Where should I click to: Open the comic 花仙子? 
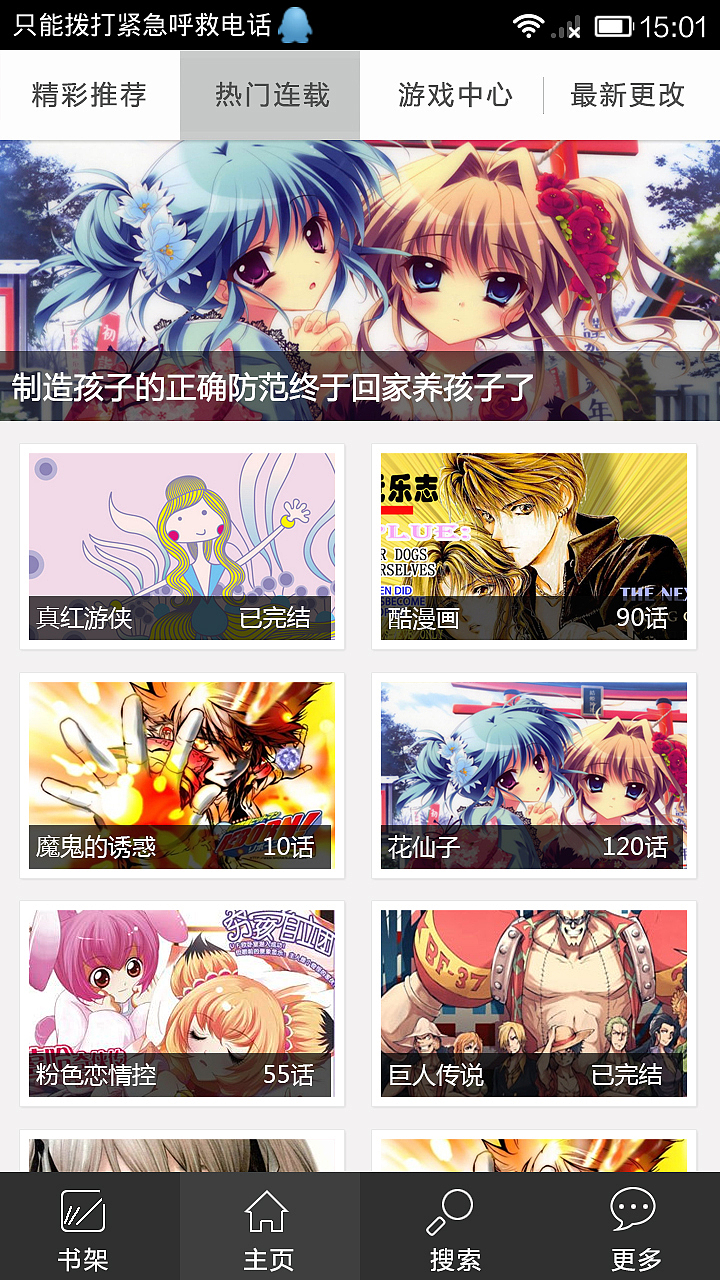click(x=534, y=774)
